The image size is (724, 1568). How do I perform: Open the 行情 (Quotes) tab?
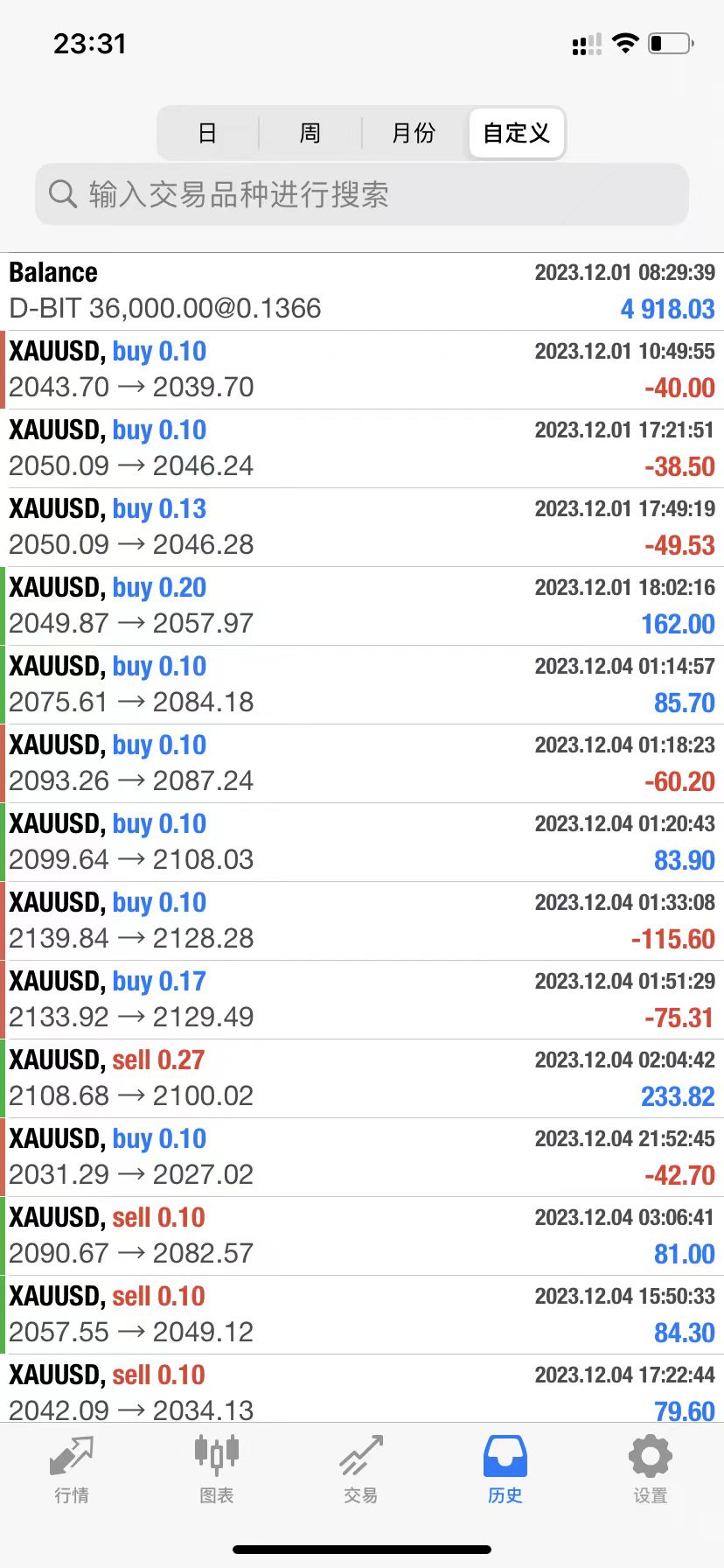pos(72,1469)
